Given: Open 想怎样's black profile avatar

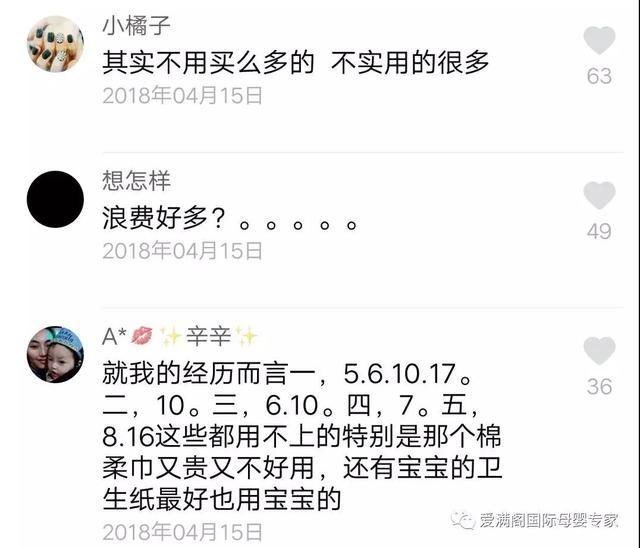Looking at the screenshot, I should [55, 200].
